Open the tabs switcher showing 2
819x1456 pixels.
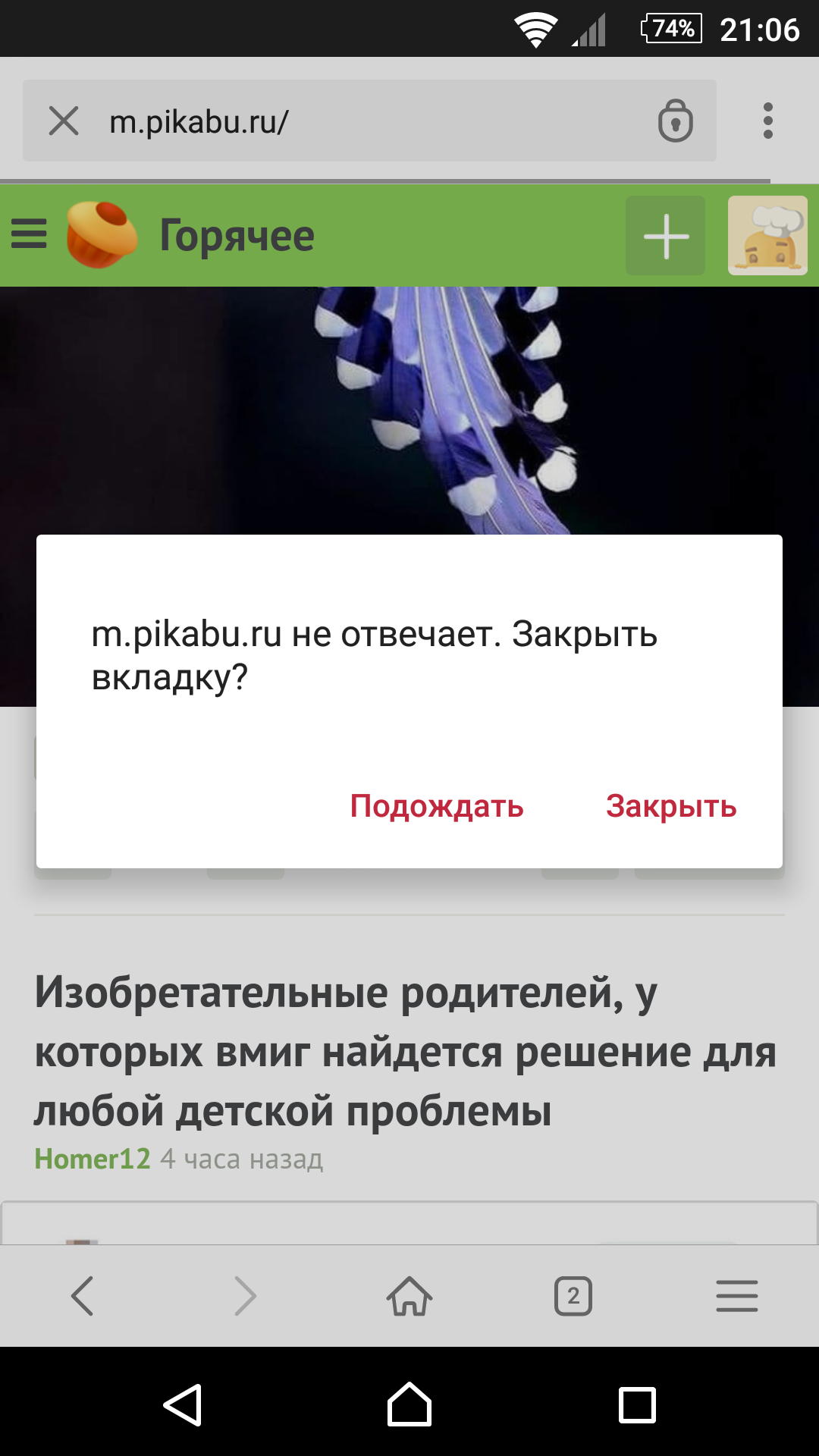coord(573,1295)
